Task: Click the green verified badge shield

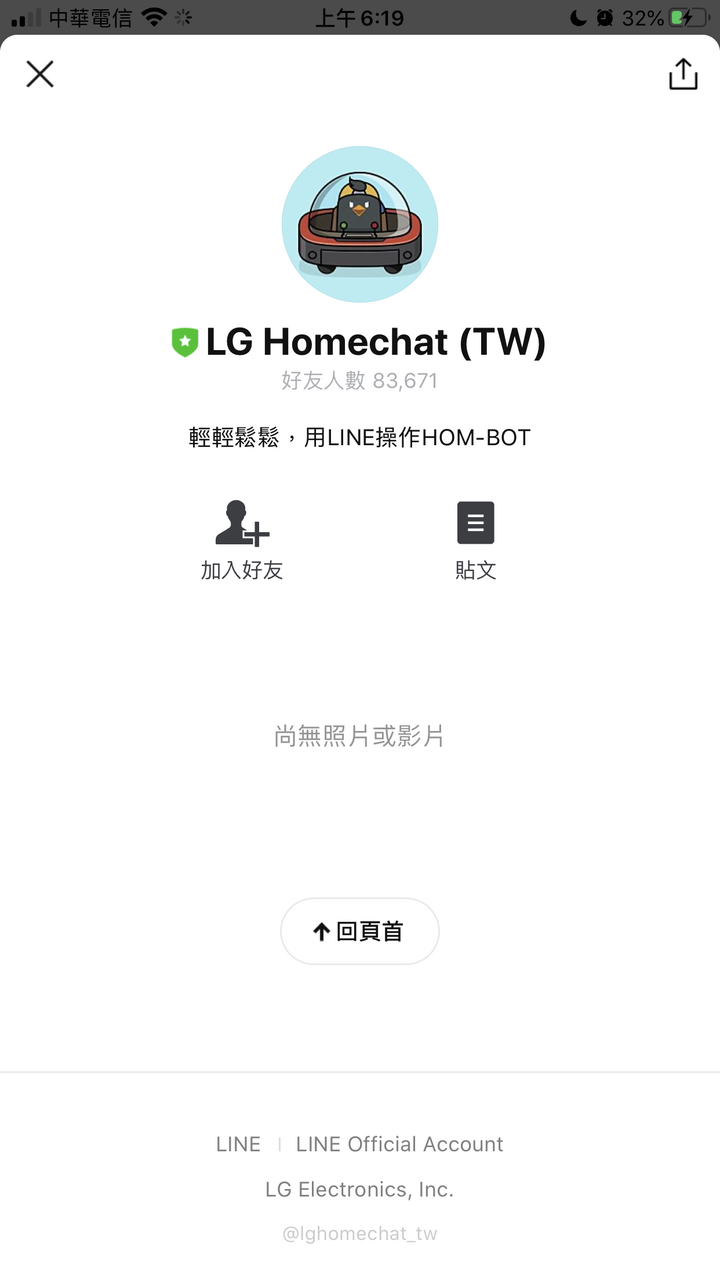Action: 185,342
